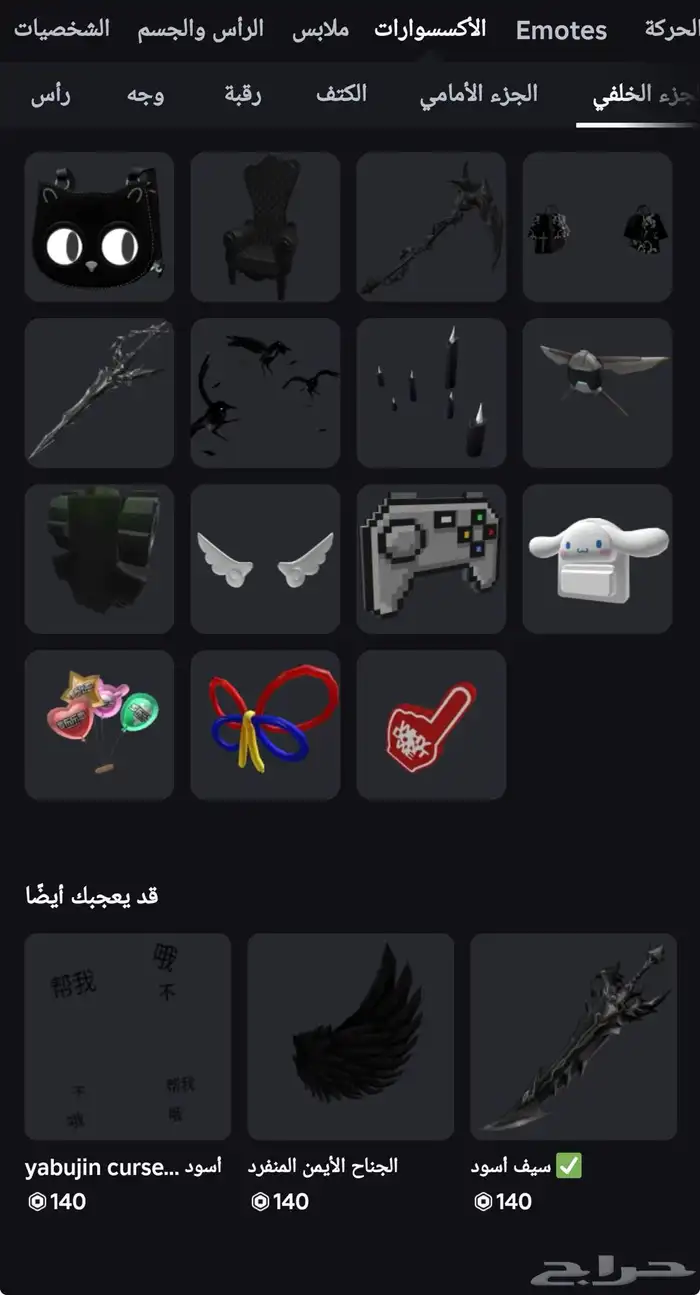Select the black throne chair item
This screenshot has height=1295, width=700.
click(265, 227)
